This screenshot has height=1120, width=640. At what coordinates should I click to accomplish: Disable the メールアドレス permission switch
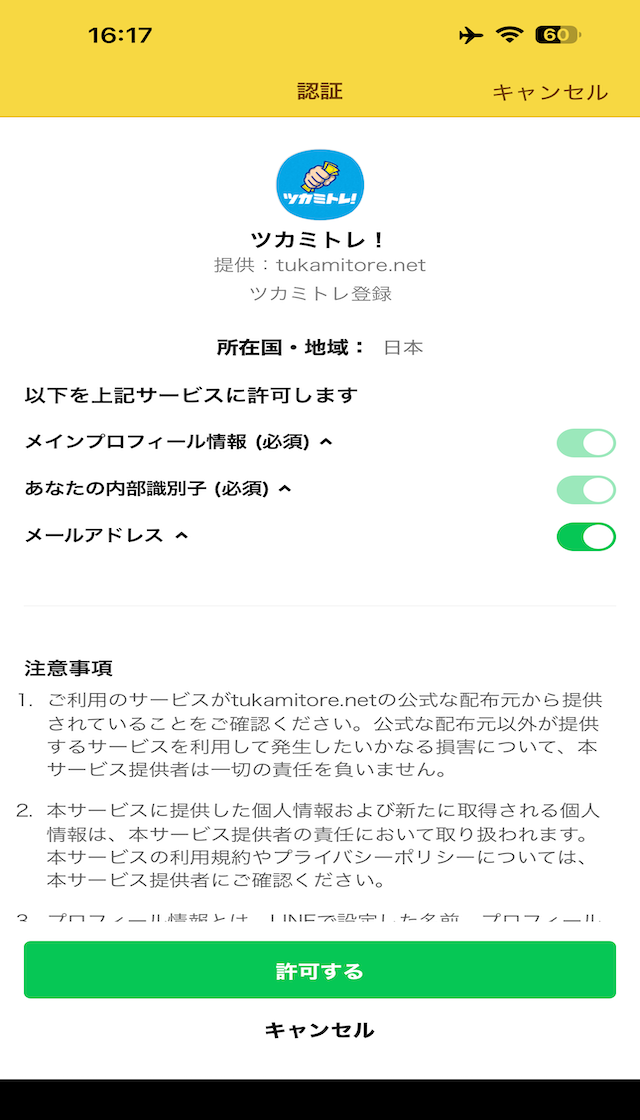pos(586,536)
